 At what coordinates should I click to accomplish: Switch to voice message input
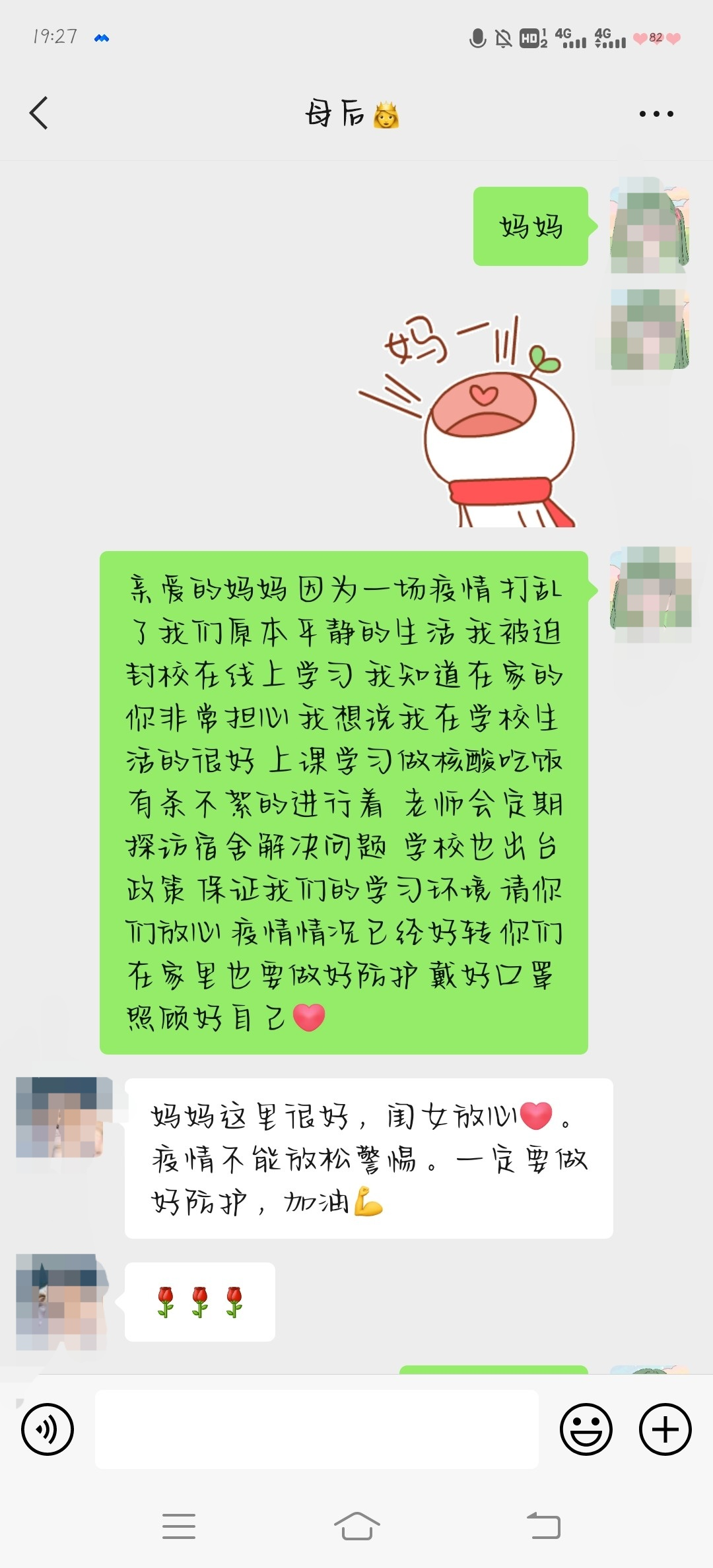coord(48,1429)
